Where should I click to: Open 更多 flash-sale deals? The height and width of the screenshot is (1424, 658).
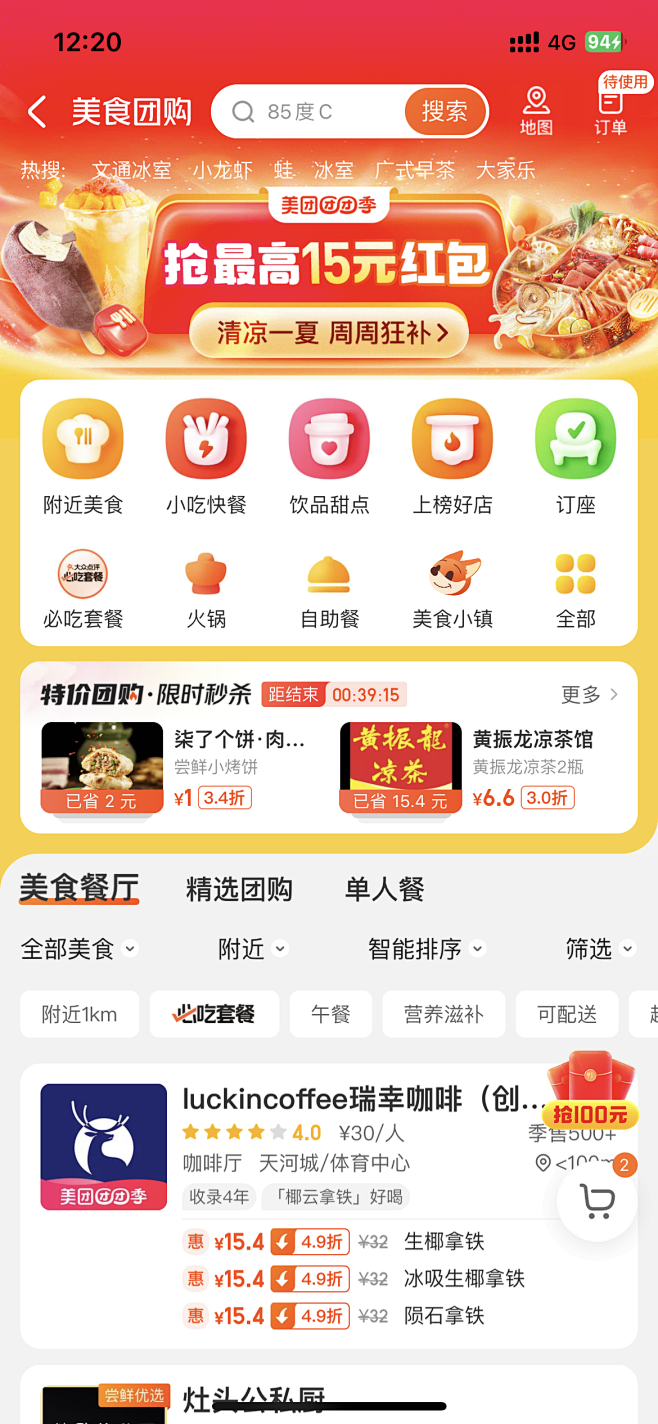(589, 694)
